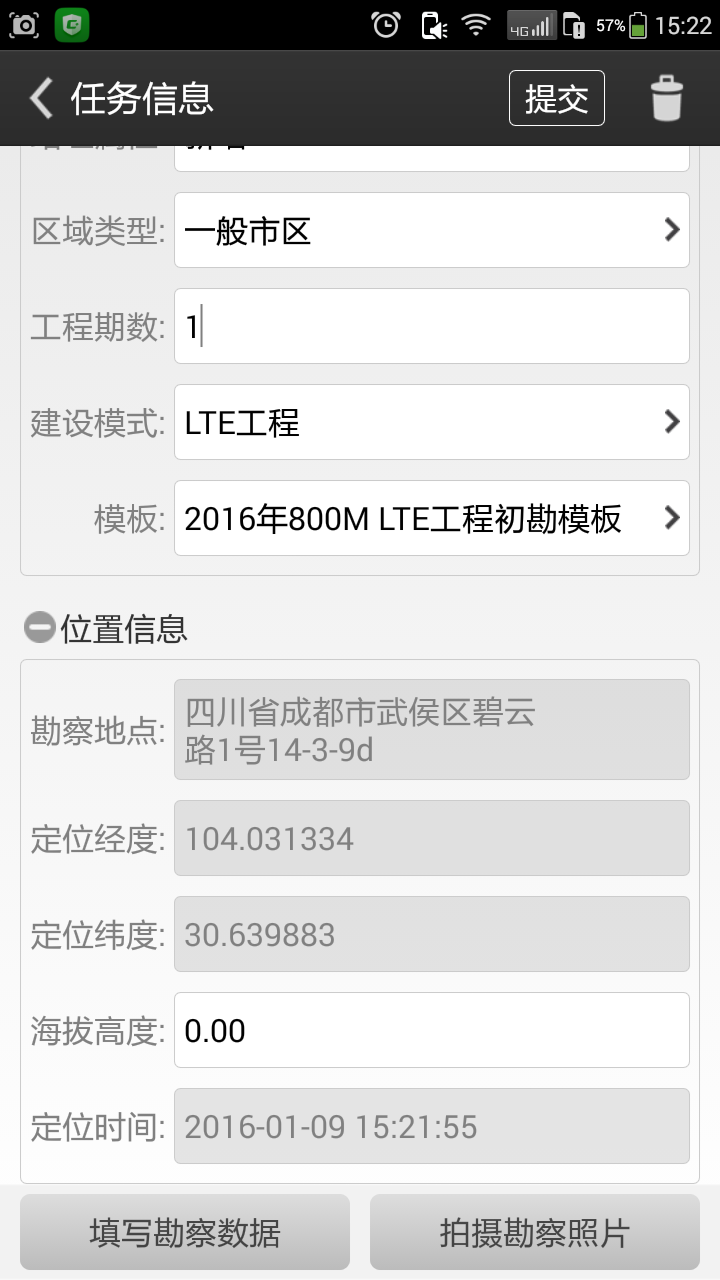Viewport: 720px width, 1280px height.
Task: Focus the 工程期数 input field
Action: 431,326
